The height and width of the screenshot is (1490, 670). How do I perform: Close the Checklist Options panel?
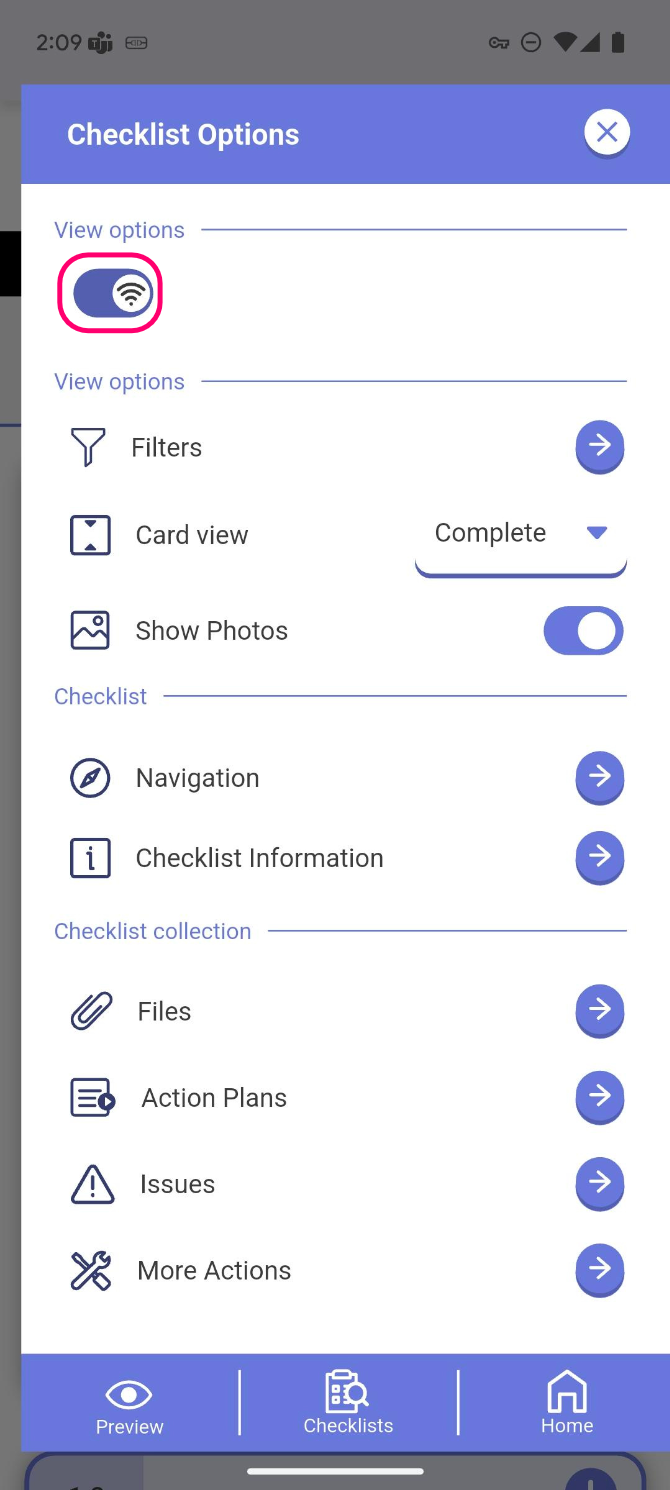pos(606,133)
